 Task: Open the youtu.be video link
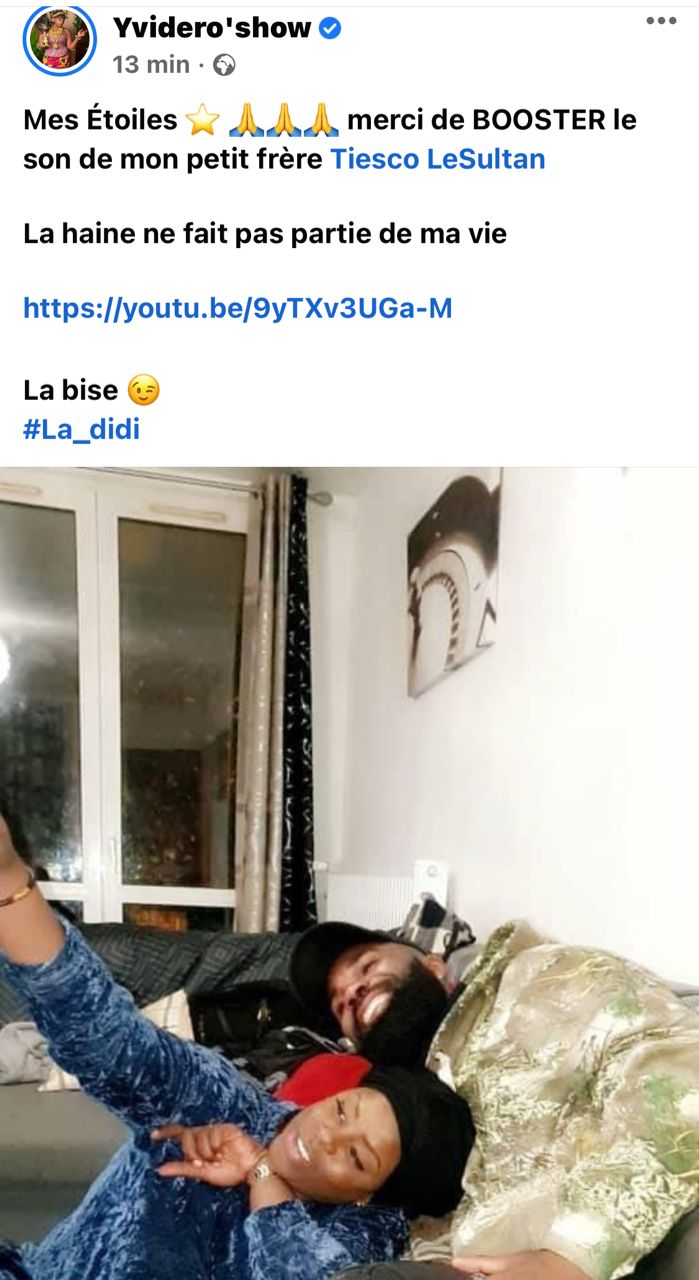pos(237,308)
